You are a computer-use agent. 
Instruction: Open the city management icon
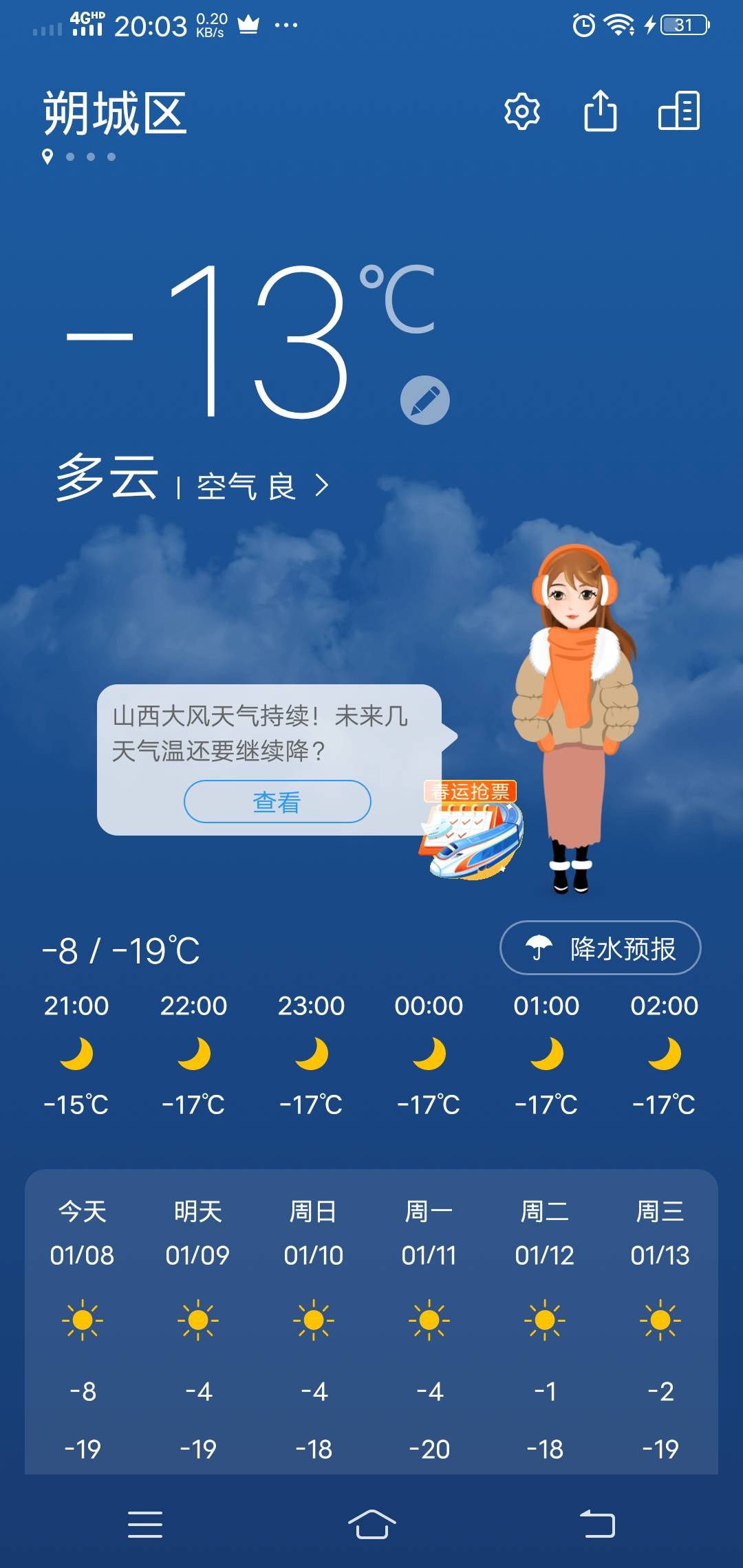click(679, 111)
